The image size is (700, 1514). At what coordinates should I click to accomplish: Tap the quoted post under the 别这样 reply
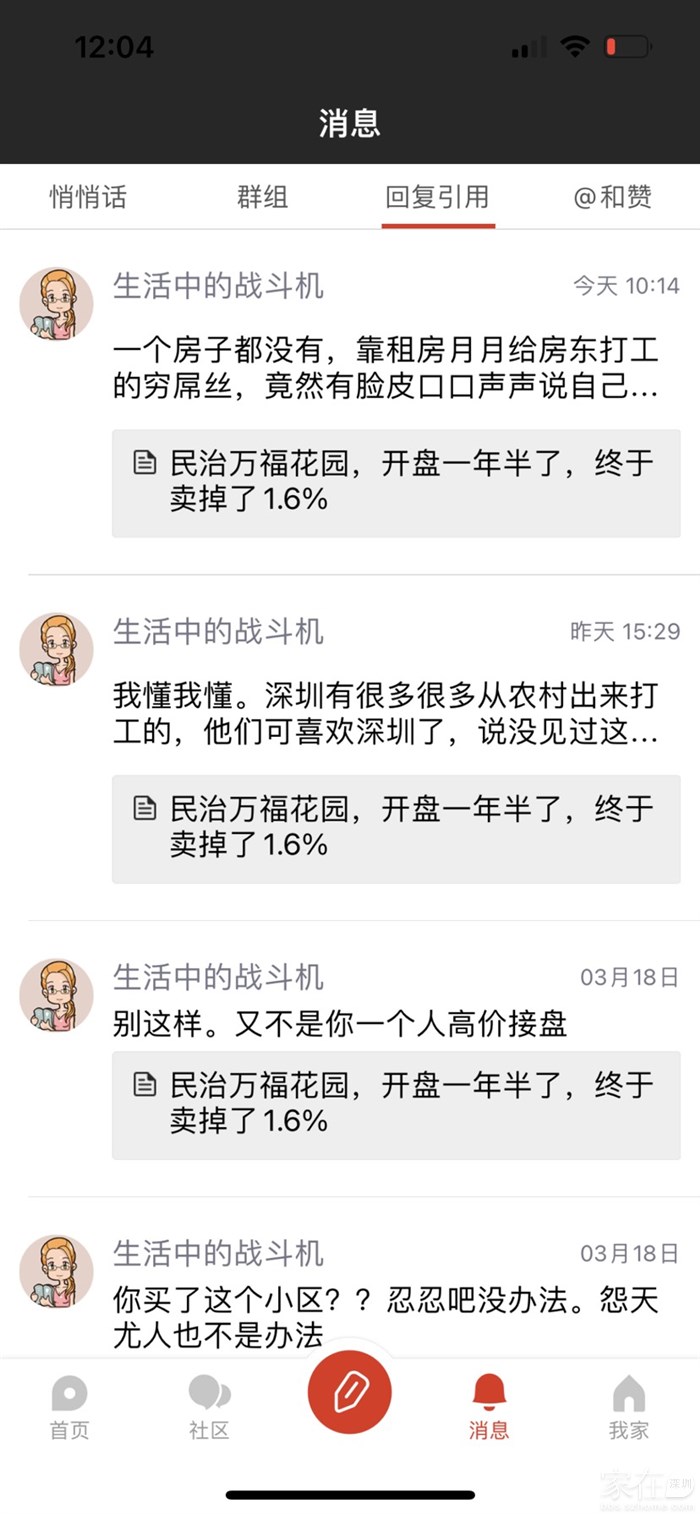396,1104
